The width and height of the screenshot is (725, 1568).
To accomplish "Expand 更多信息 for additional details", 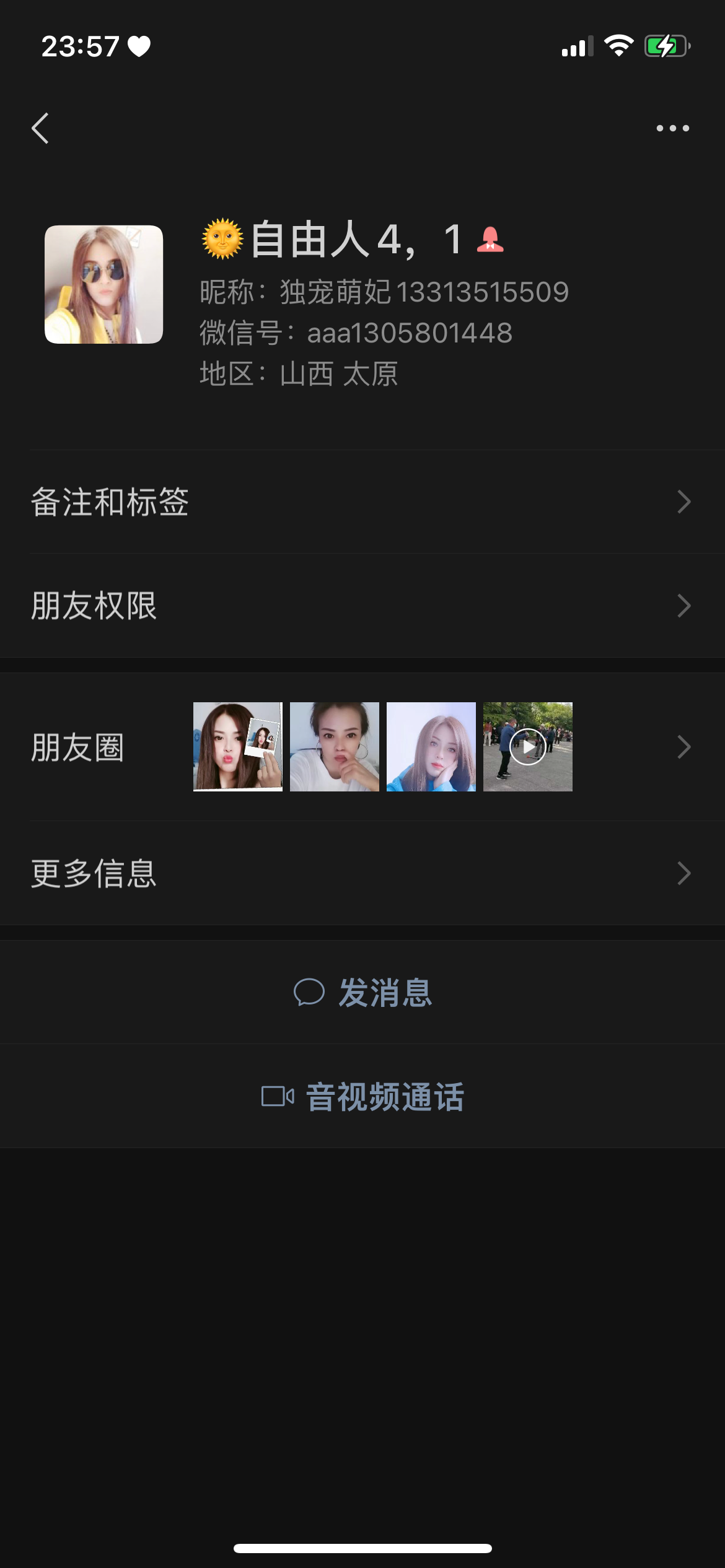I will 362,873.
